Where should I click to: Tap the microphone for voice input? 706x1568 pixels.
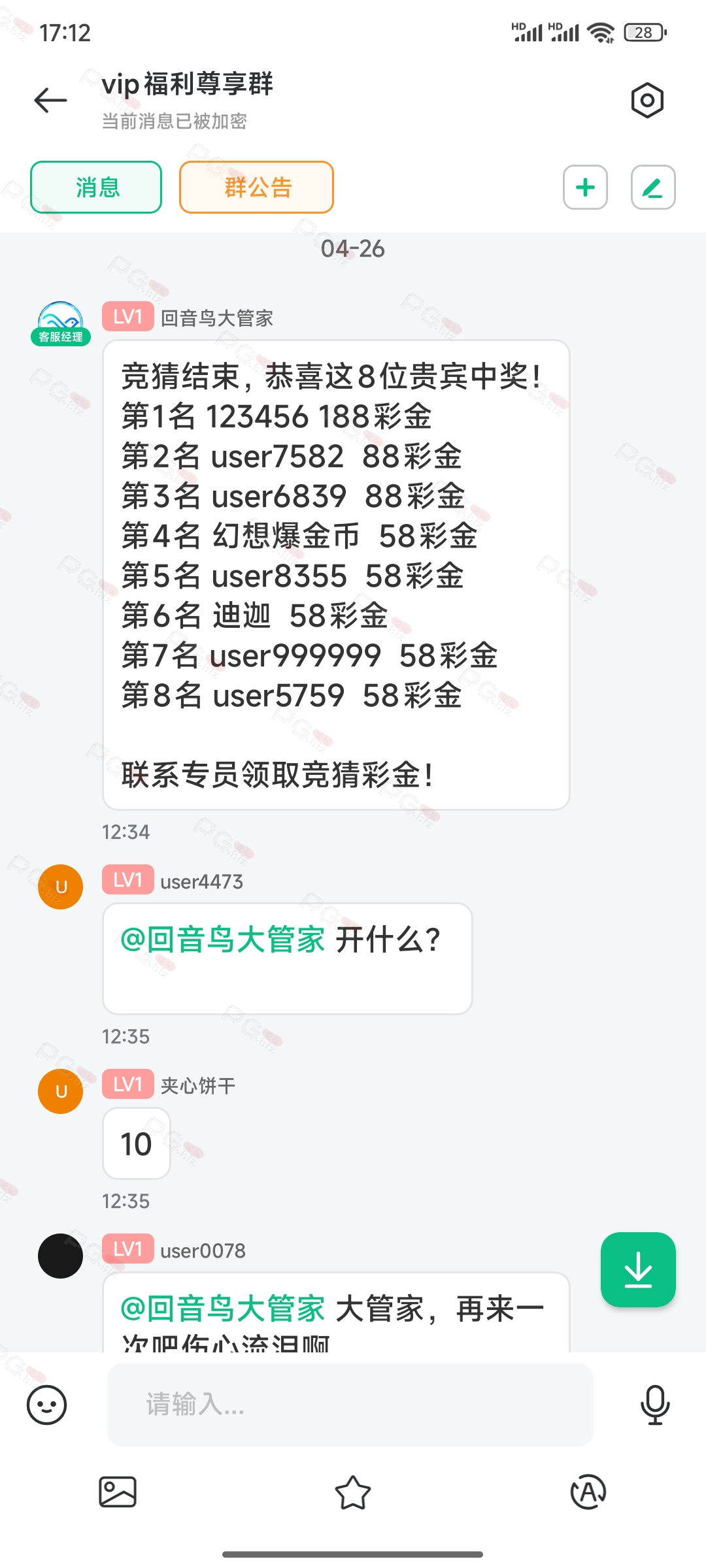(x=654, y=1405)
